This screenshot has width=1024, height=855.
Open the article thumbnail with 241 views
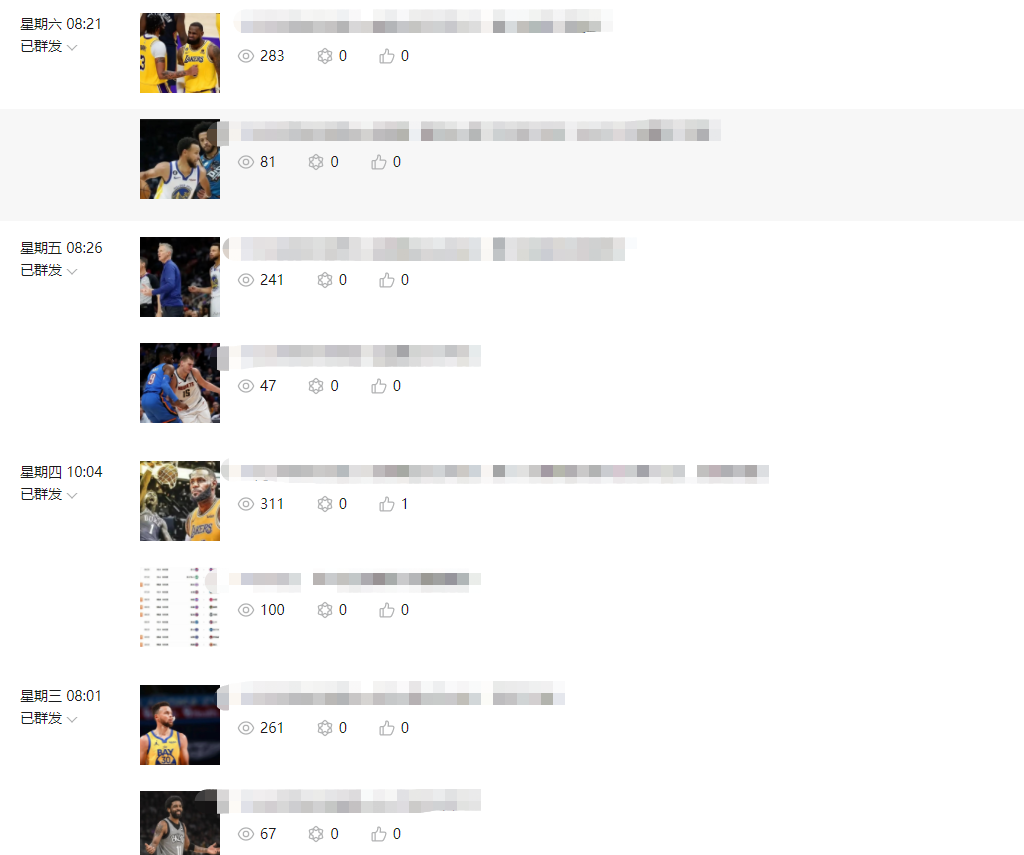(180, 277)
